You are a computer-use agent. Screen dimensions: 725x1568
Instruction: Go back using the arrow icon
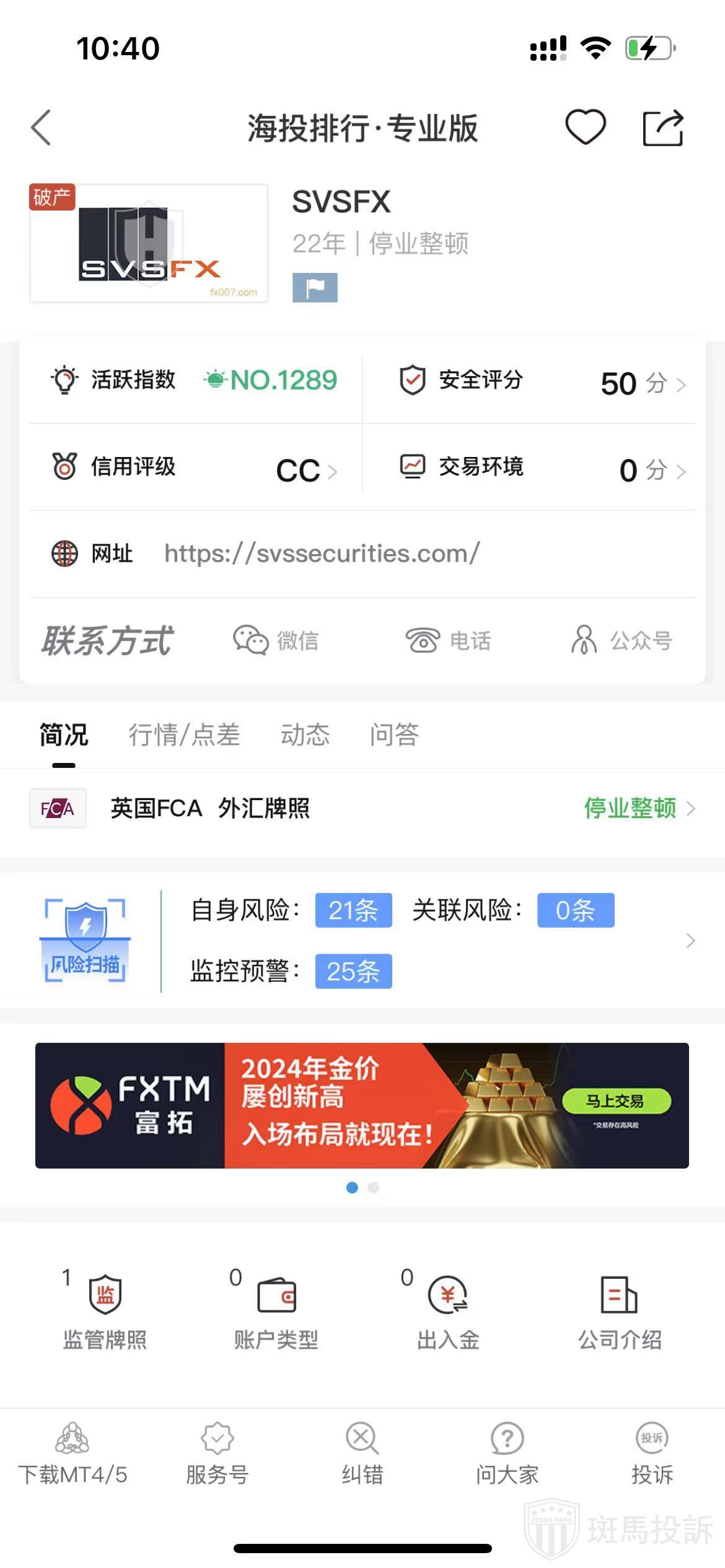click(42, 128)
